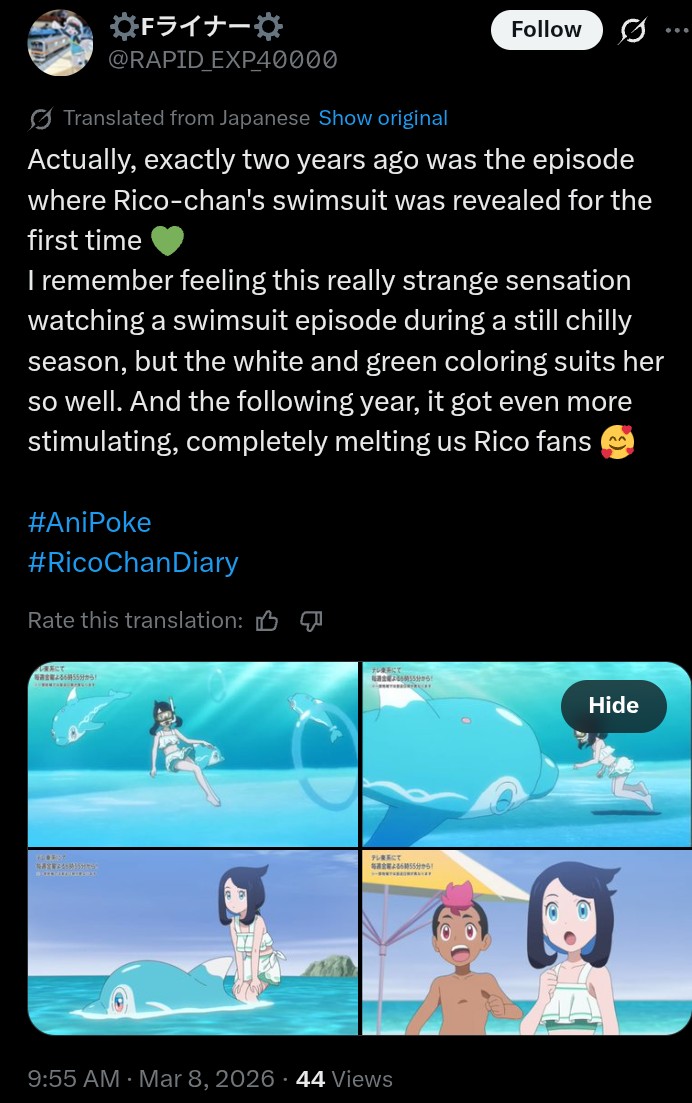
Task: Rate the translation thumbs up
Action: click(x=267, y=620)
